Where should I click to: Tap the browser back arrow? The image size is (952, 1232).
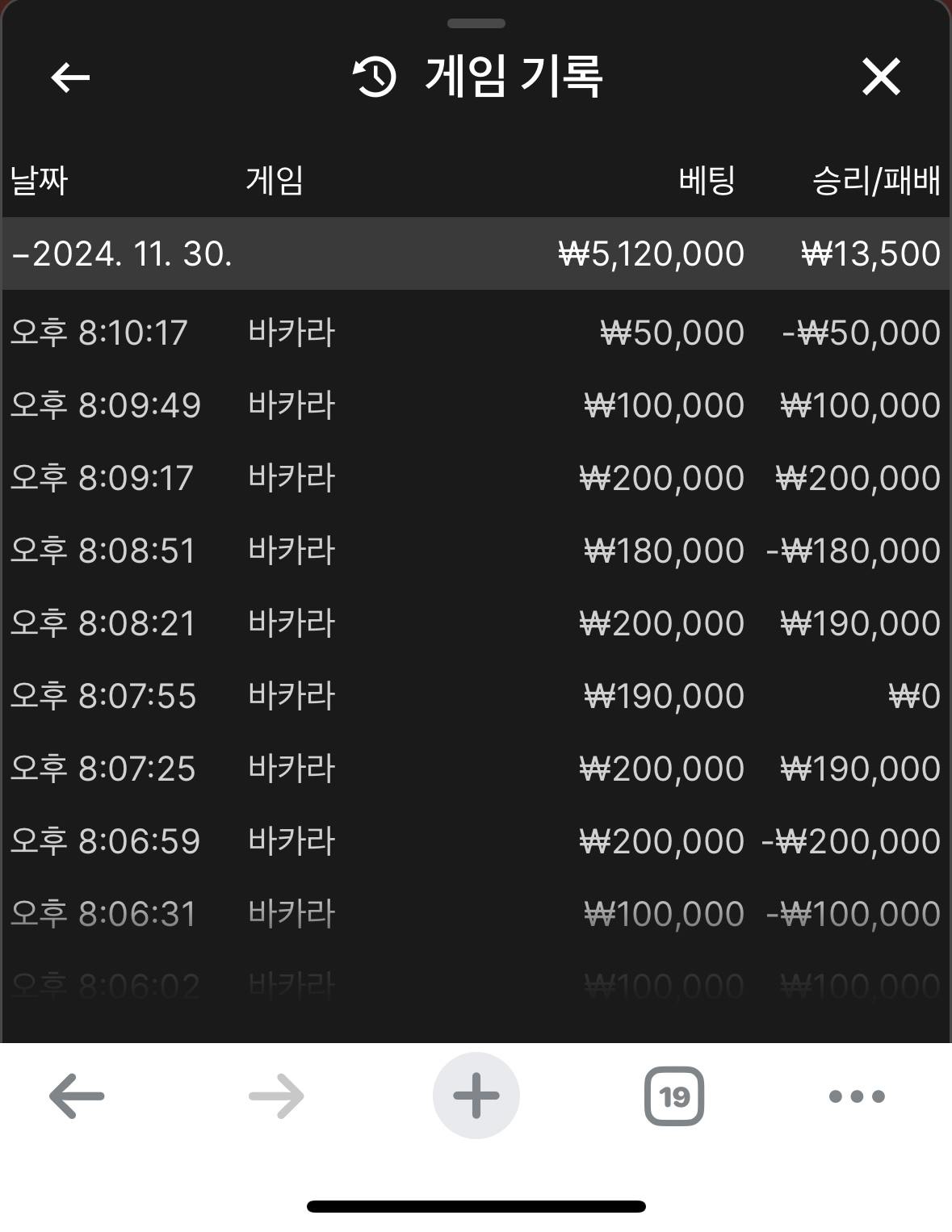[77, 1096]
